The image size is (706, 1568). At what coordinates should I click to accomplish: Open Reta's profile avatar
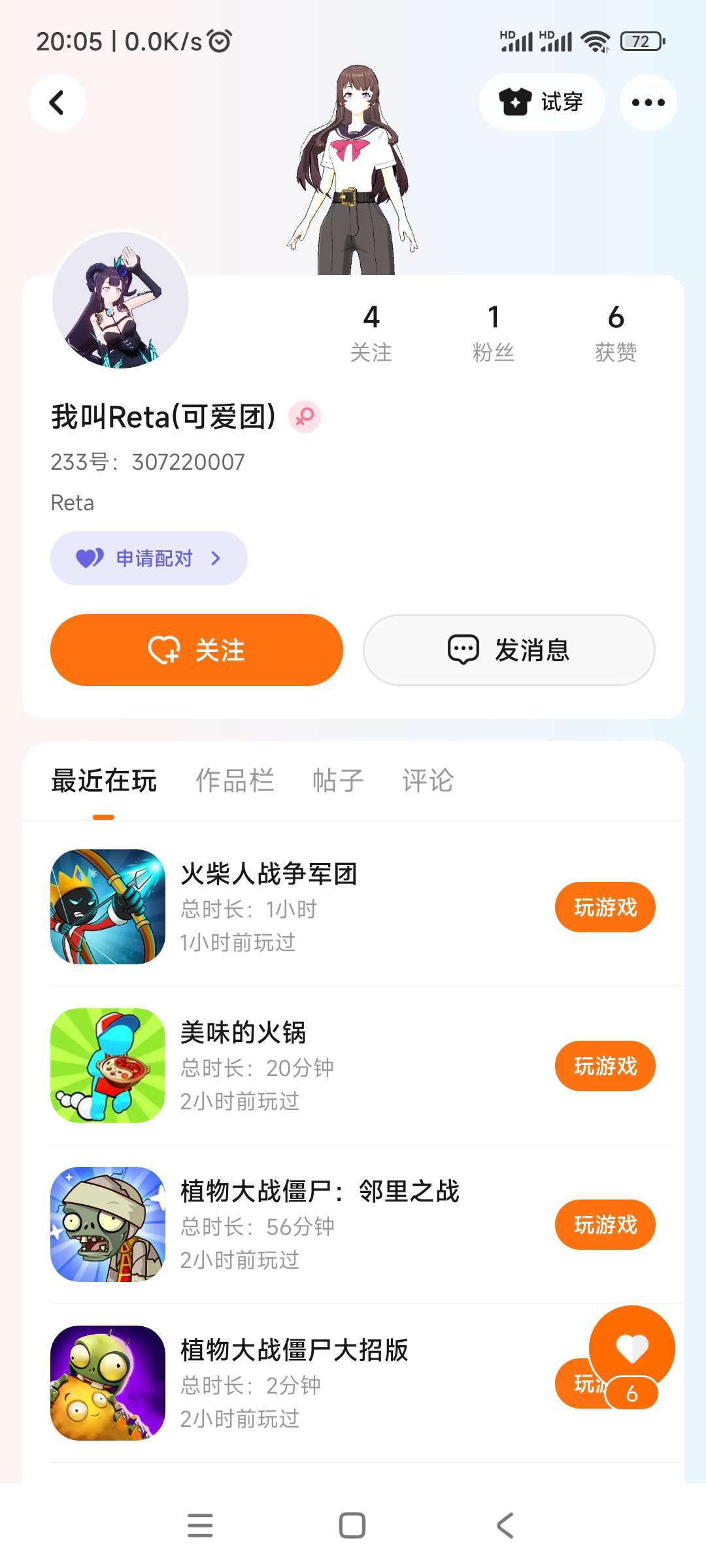(121, 301)
